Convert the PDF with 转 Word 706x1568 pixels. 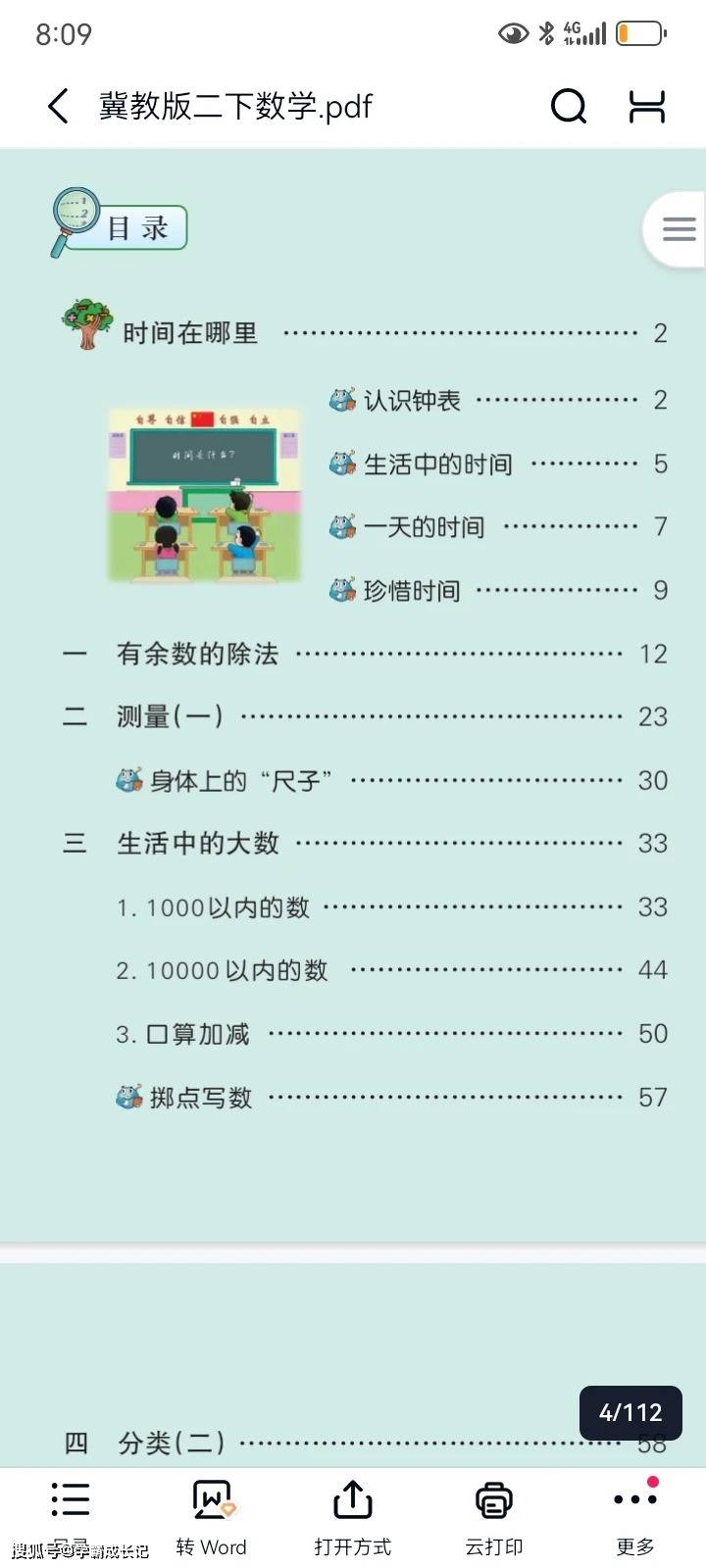coord(212,1515)
